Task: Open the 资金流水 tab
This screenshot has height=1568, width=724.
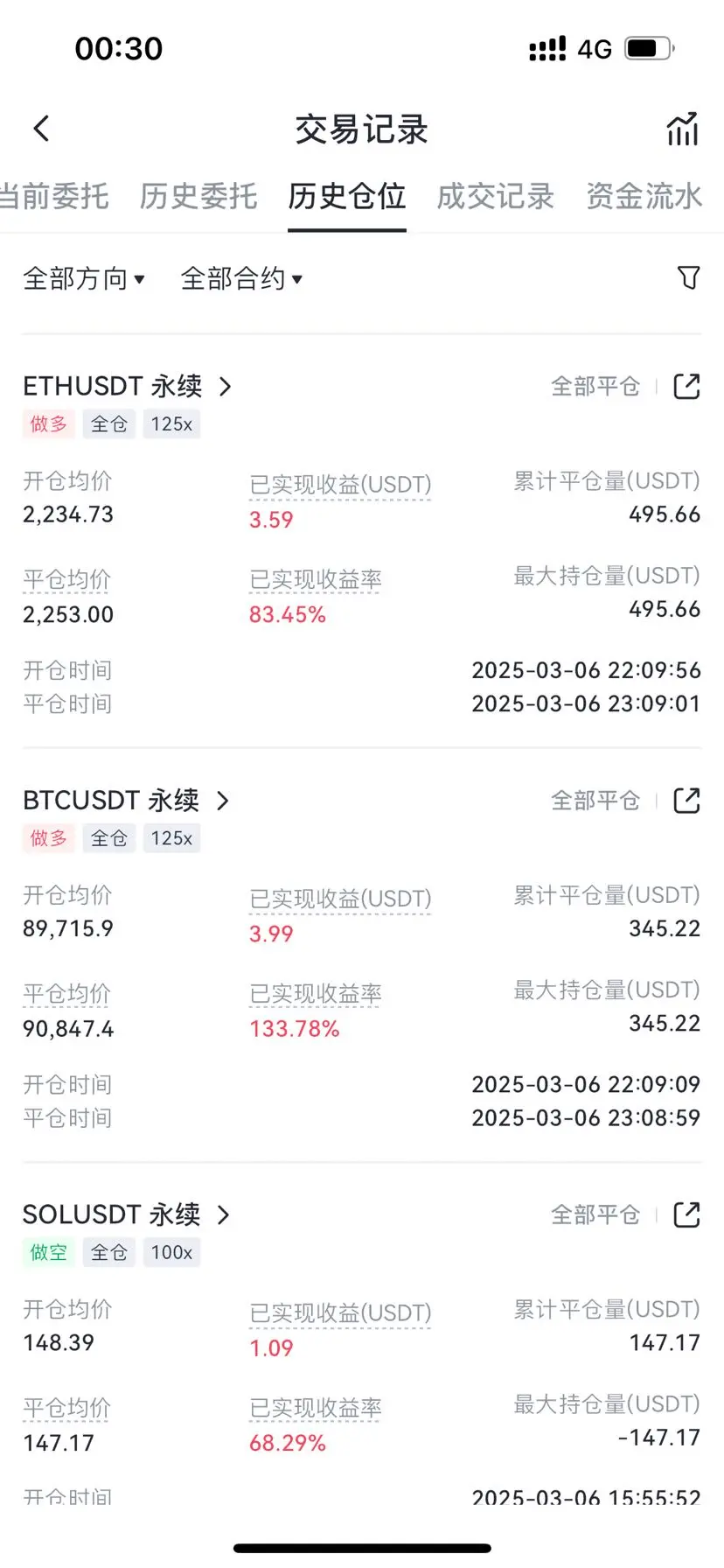Action: [644, 196]
